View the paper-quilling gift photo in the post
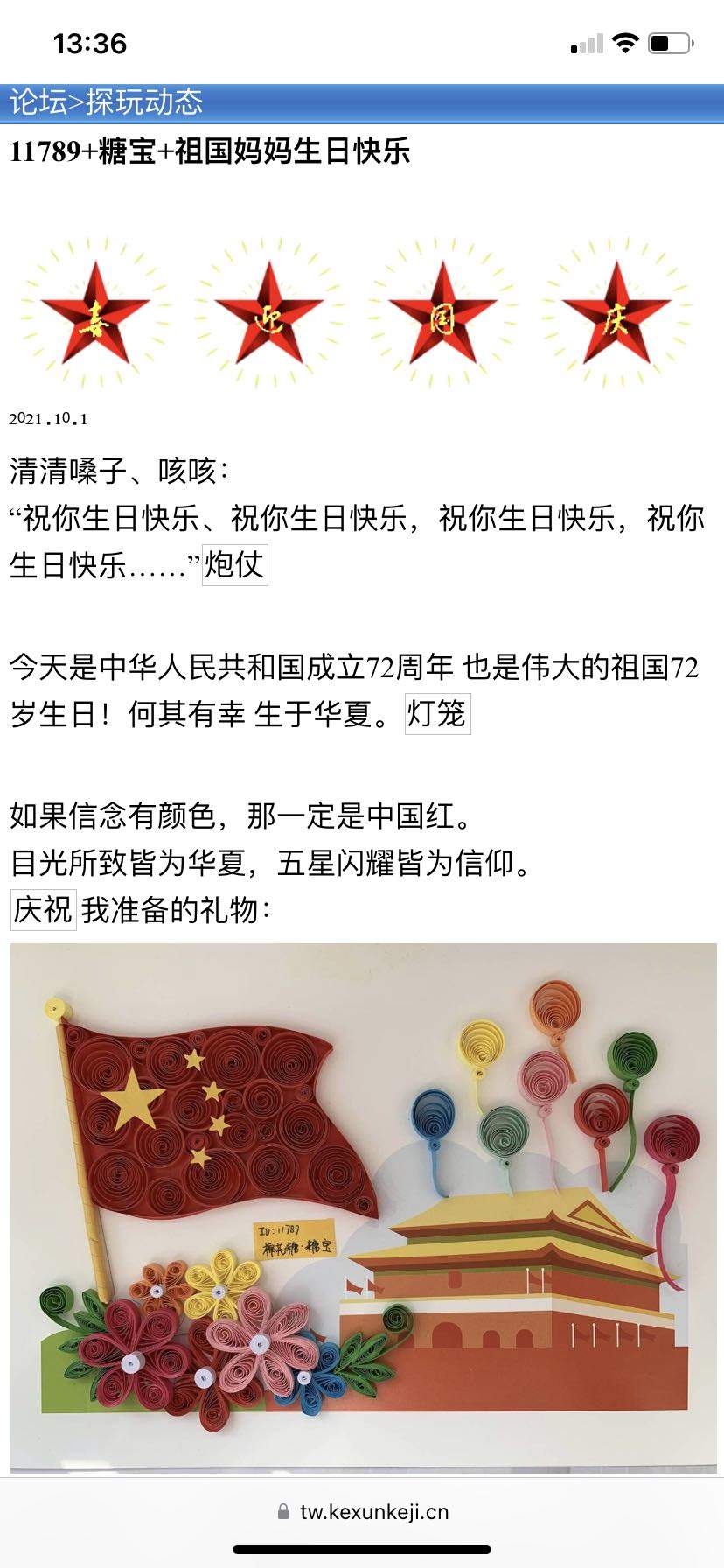Screen dimensions: 724x1568 click(x=362, y=1206)
